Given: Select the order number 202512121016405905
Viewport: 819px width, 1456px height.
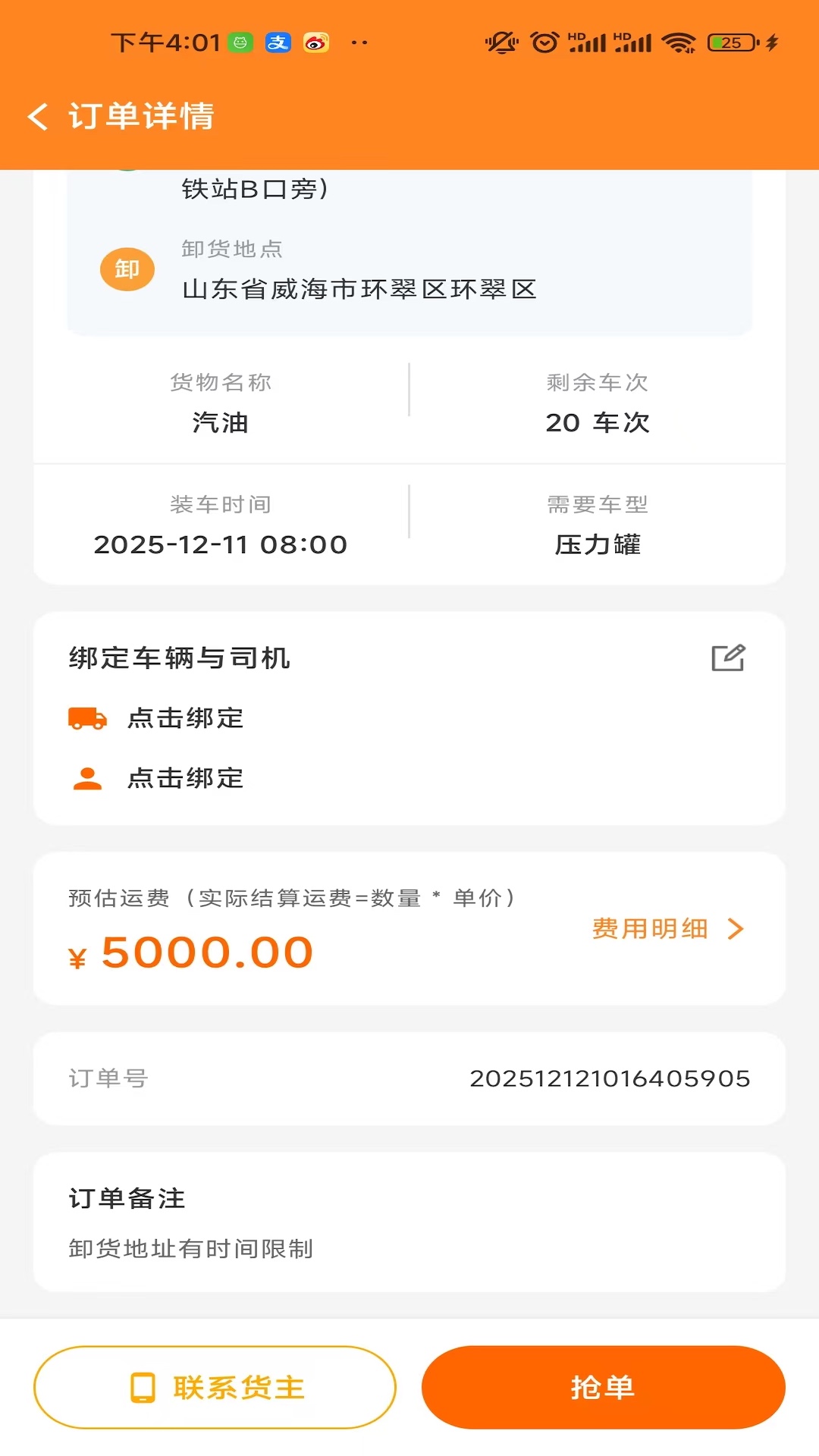Looking at the screenshot, I should point(610,1078).
